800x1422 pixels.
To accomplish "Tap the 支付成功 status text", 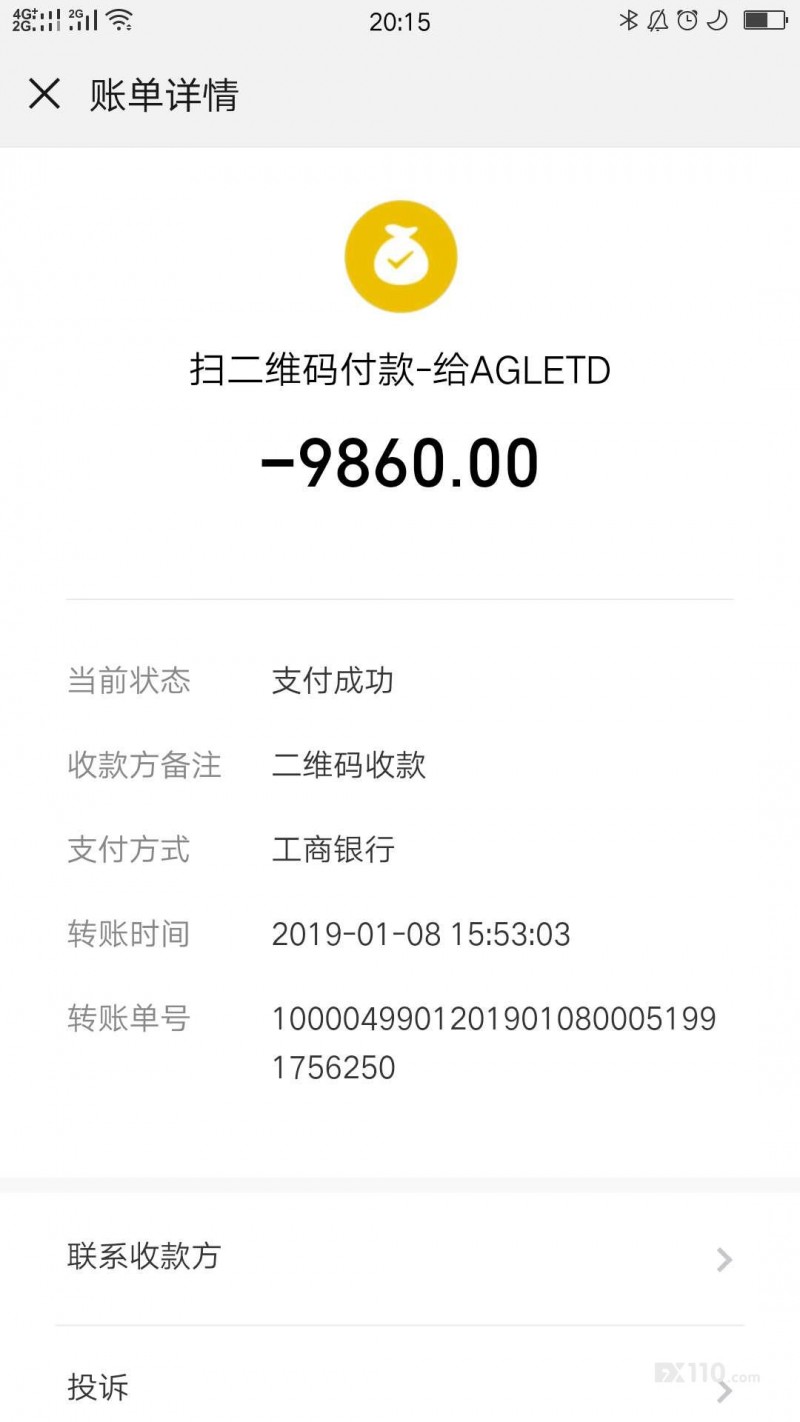I will [x=334, y=681].
